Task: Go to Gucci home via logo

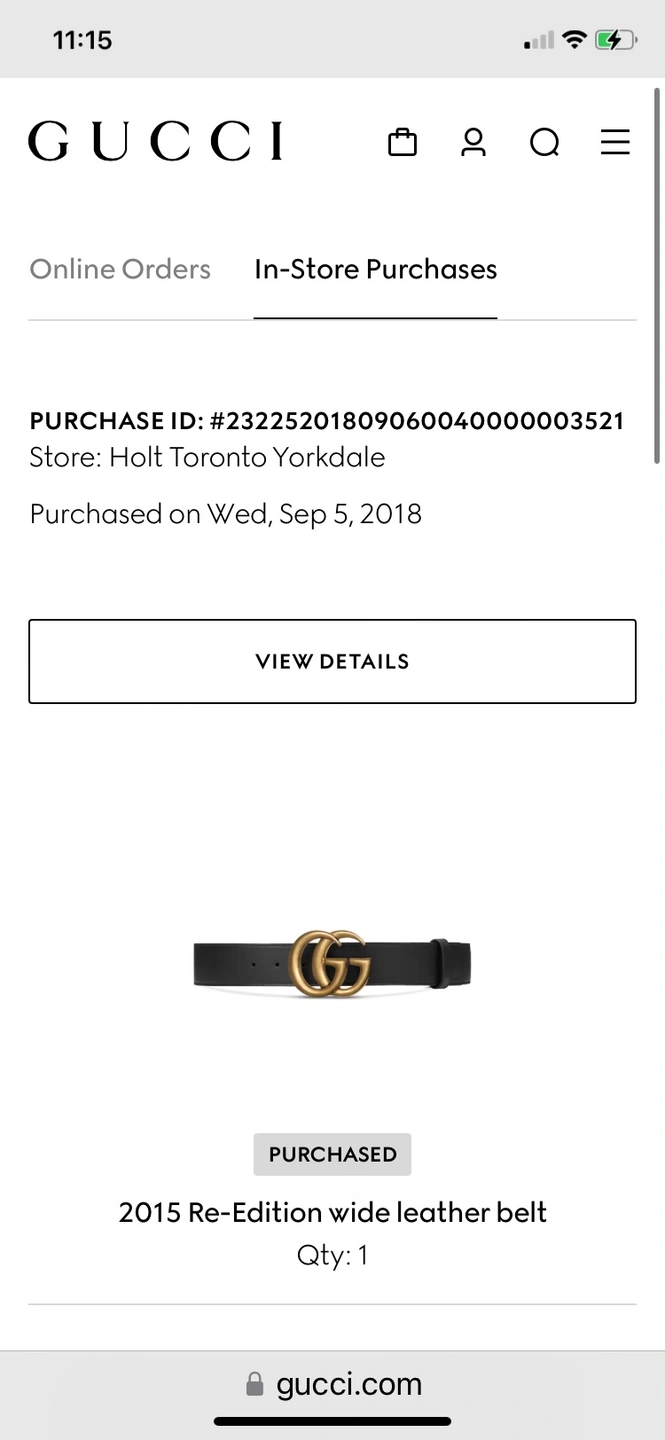Action: click(155, 141)
